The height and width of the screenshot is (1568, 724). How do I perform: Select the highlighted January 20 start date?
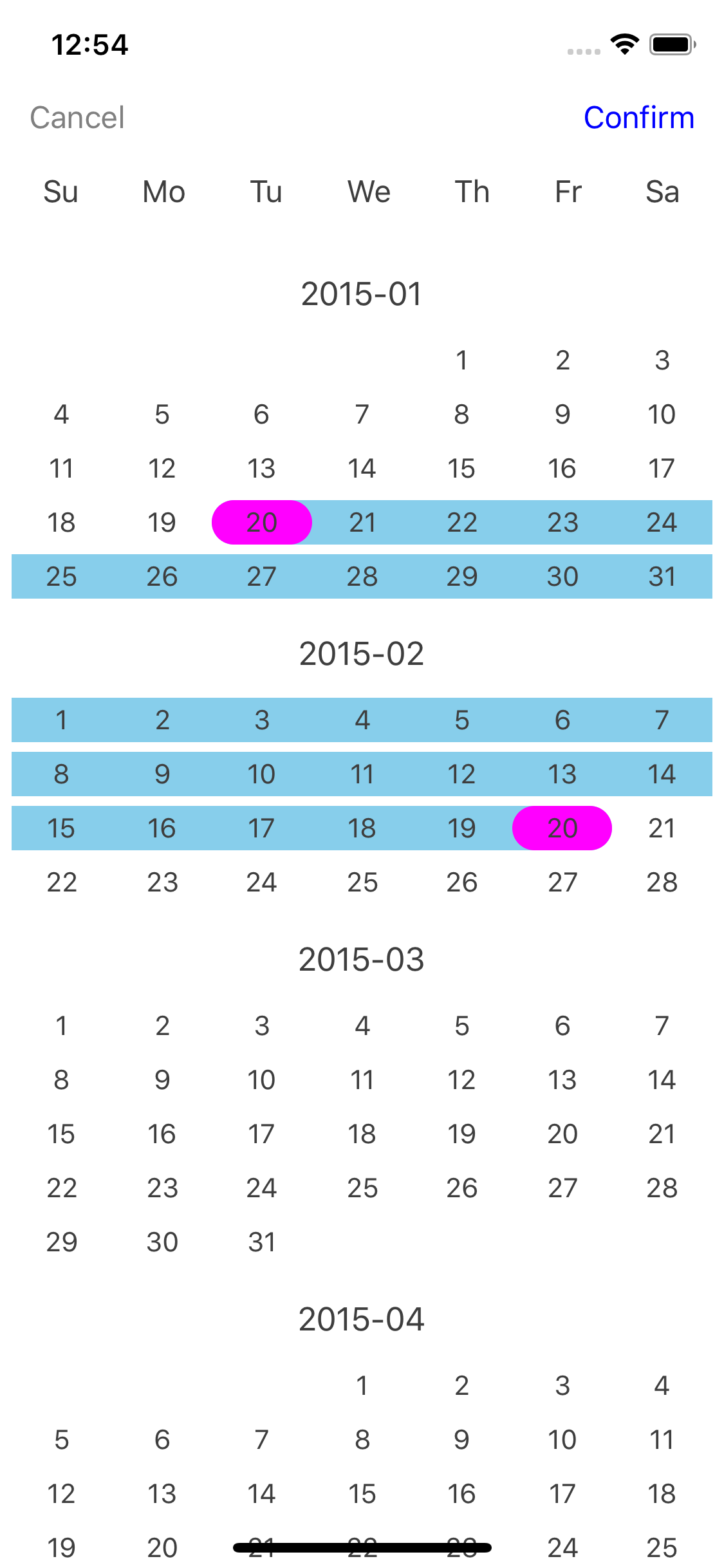tap(262, 522)
